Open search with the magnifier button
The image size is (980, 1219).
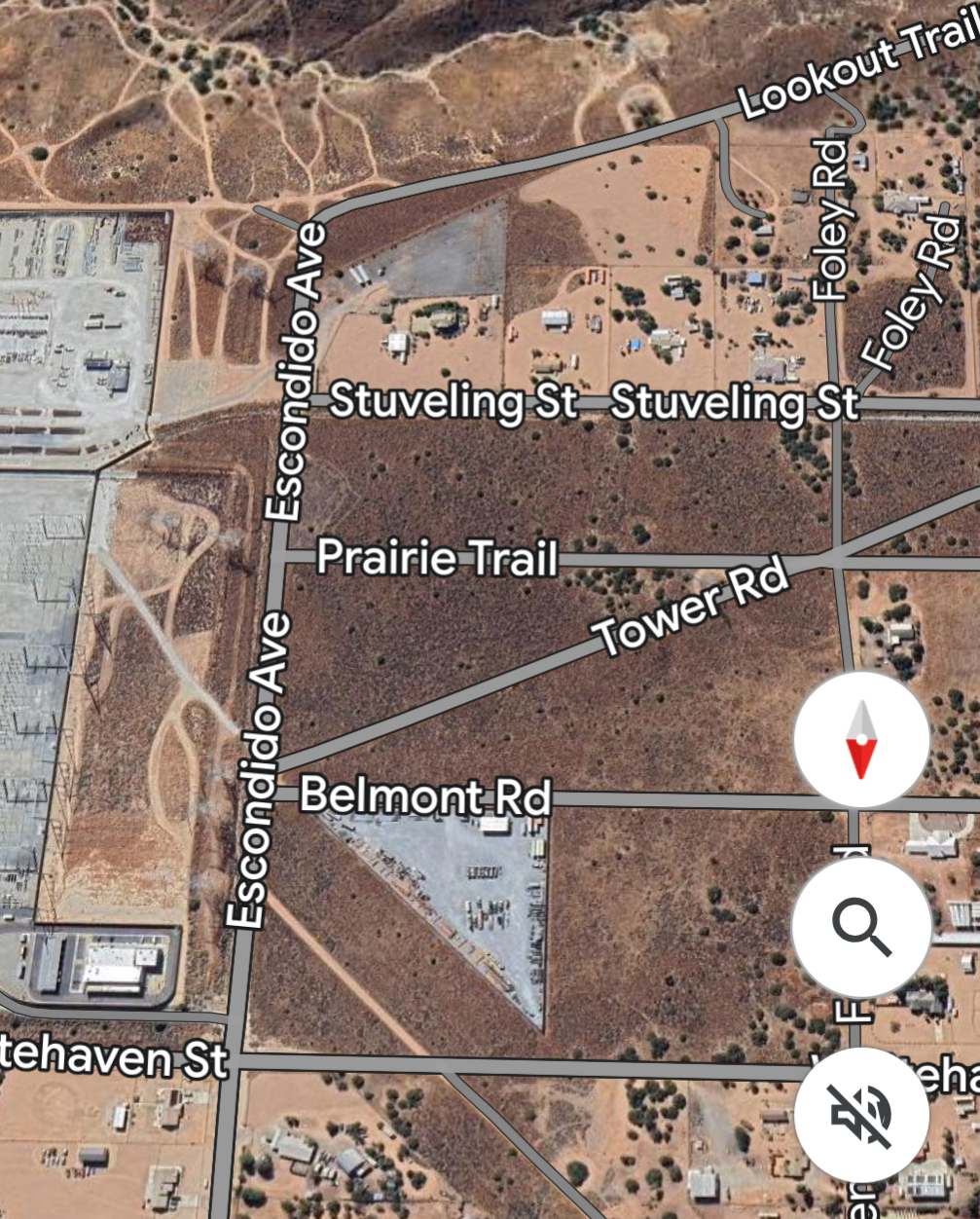tap(861, 927)
